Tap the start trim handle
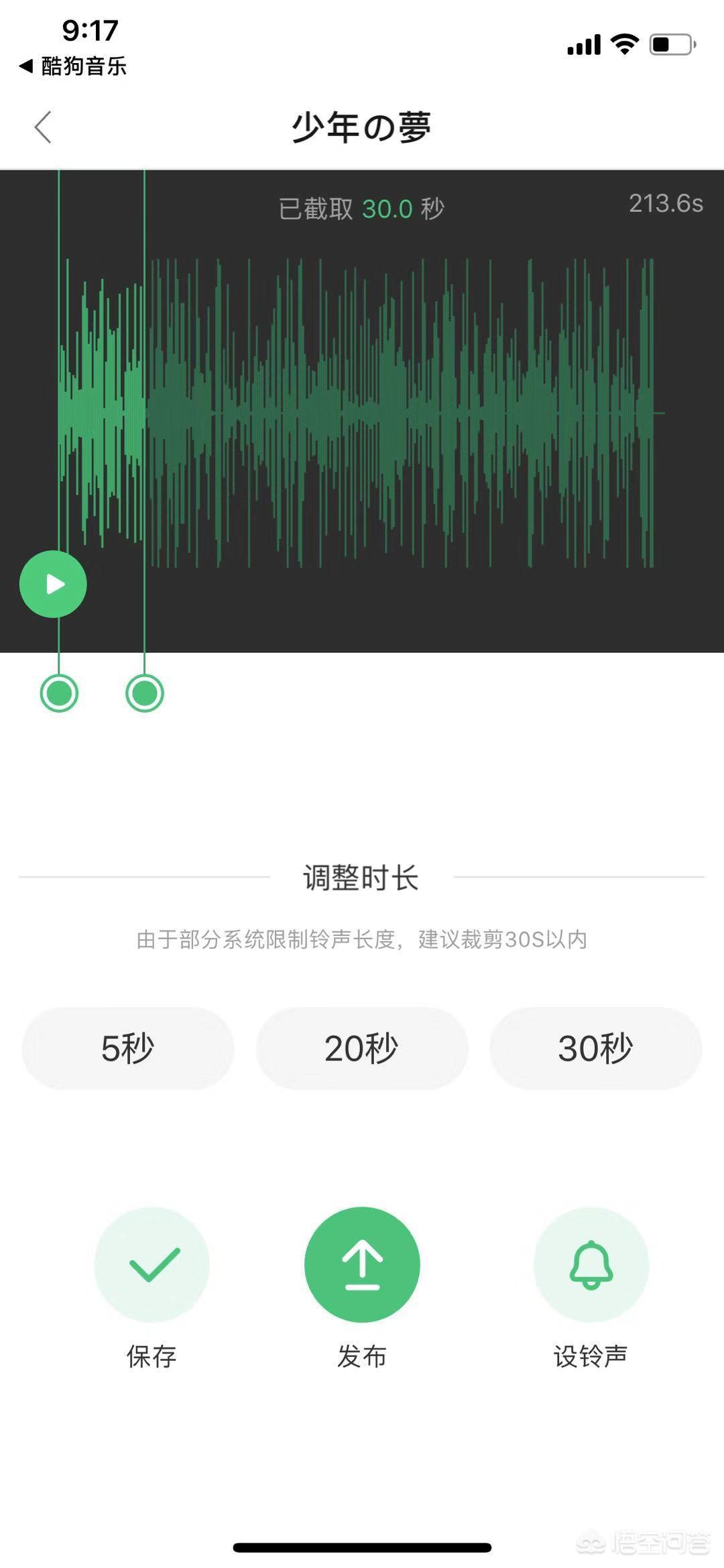The width and height of the screenshot is (724, 1568). coord(60,693)
